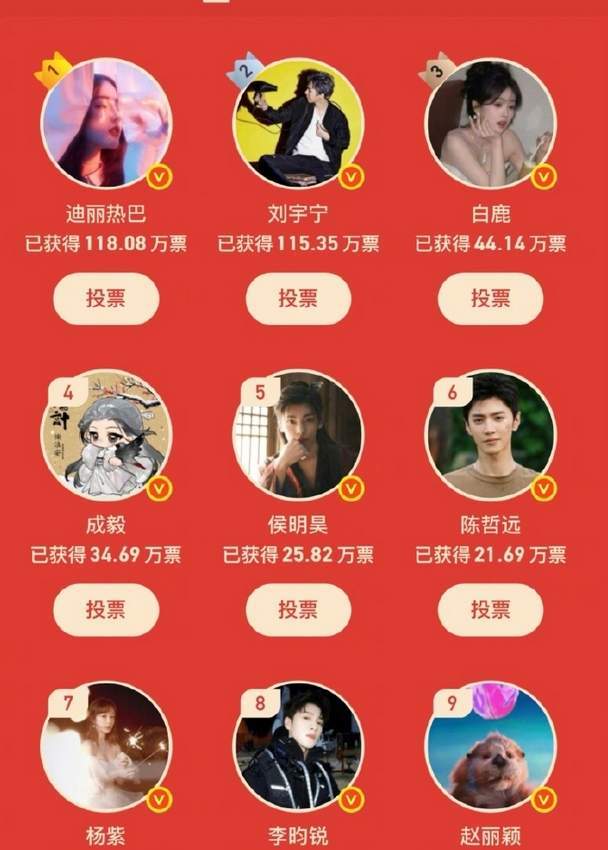Open 迪丽热巴's avatar
The width and height of the screenshot is (608, 850).
coord(106,124)
